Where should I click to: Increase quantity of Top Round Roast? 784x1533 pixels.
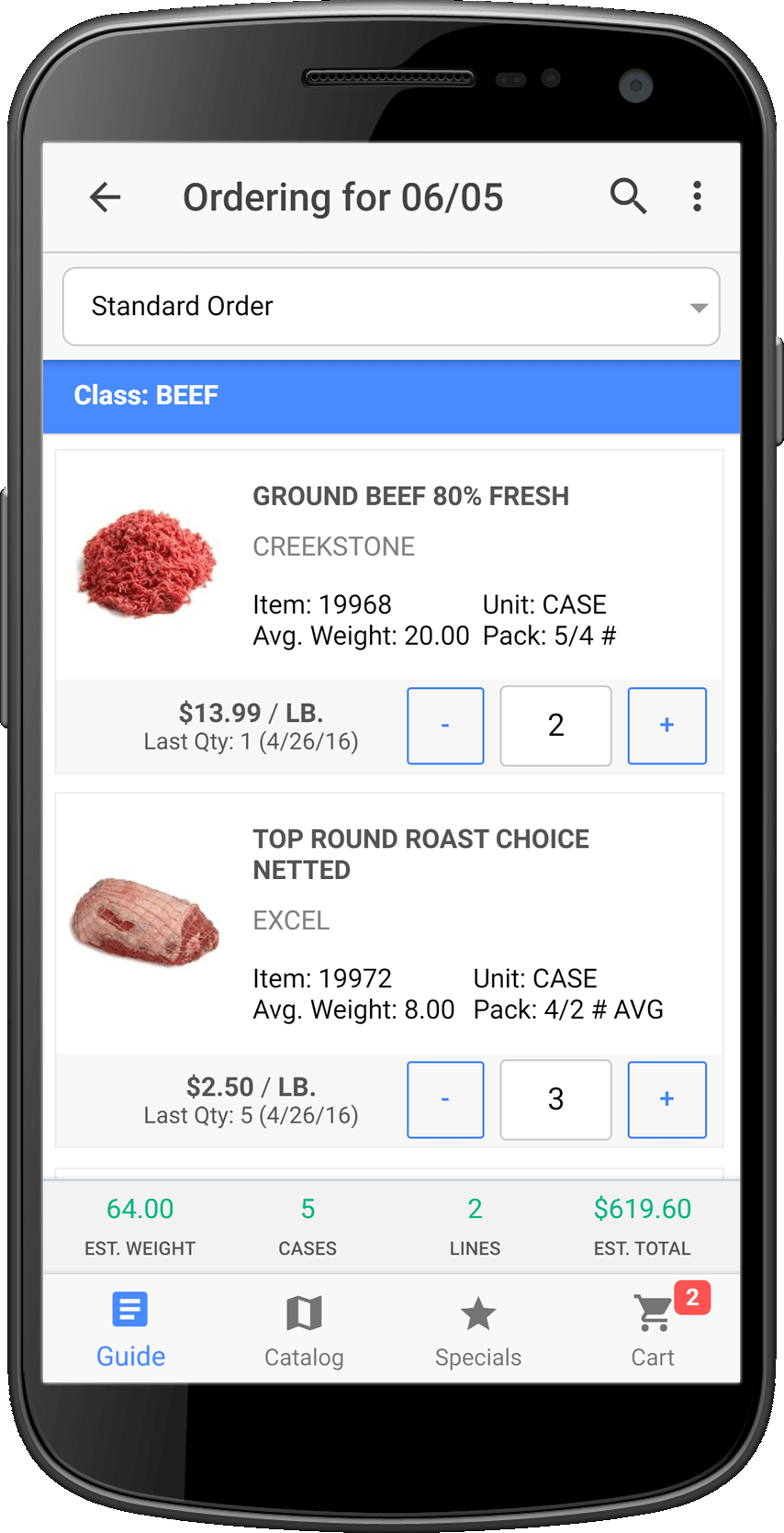click(666, 1099)
